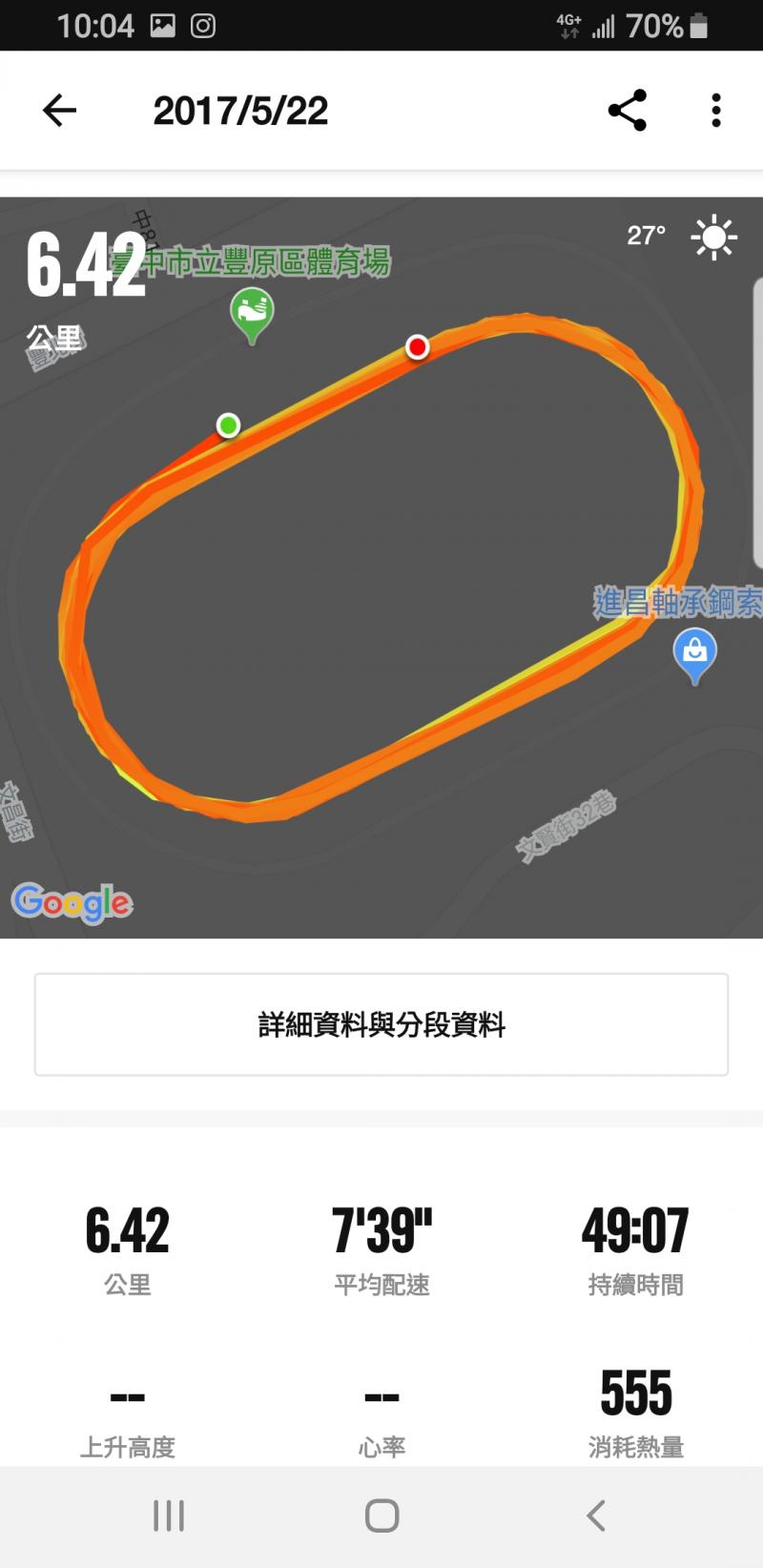Open 詳細資料與分段資料 details
This screenshot has height=1568, width=763.
pyautogui.click(x=381, y=1024)
